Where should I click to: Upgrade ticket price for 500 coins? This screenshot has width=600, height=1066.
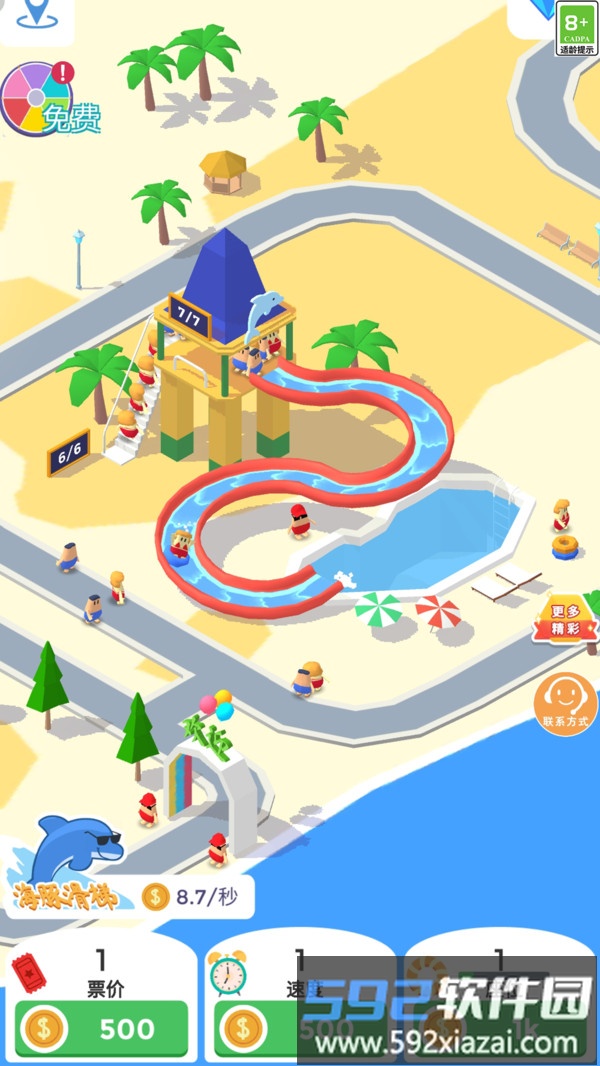click(x=102, y=1028)
